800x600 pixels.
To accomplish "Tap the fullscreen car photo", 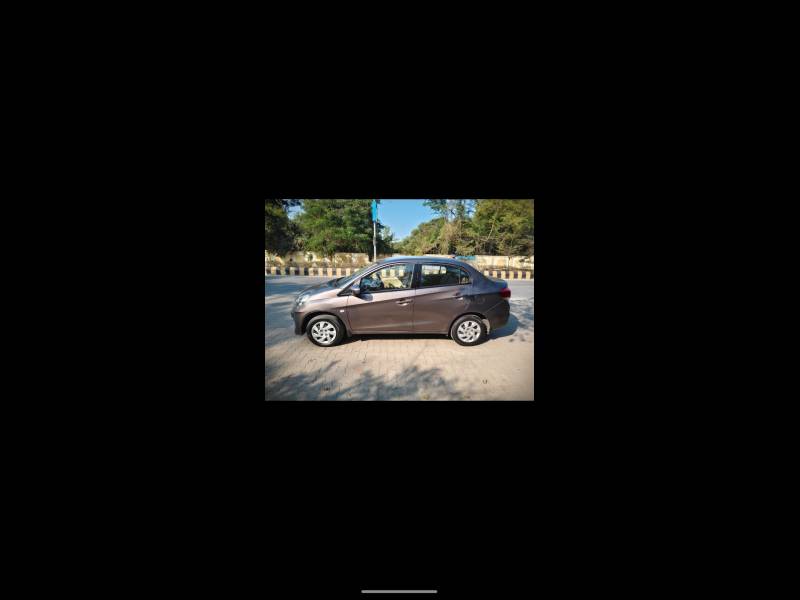I will [399, 300].
